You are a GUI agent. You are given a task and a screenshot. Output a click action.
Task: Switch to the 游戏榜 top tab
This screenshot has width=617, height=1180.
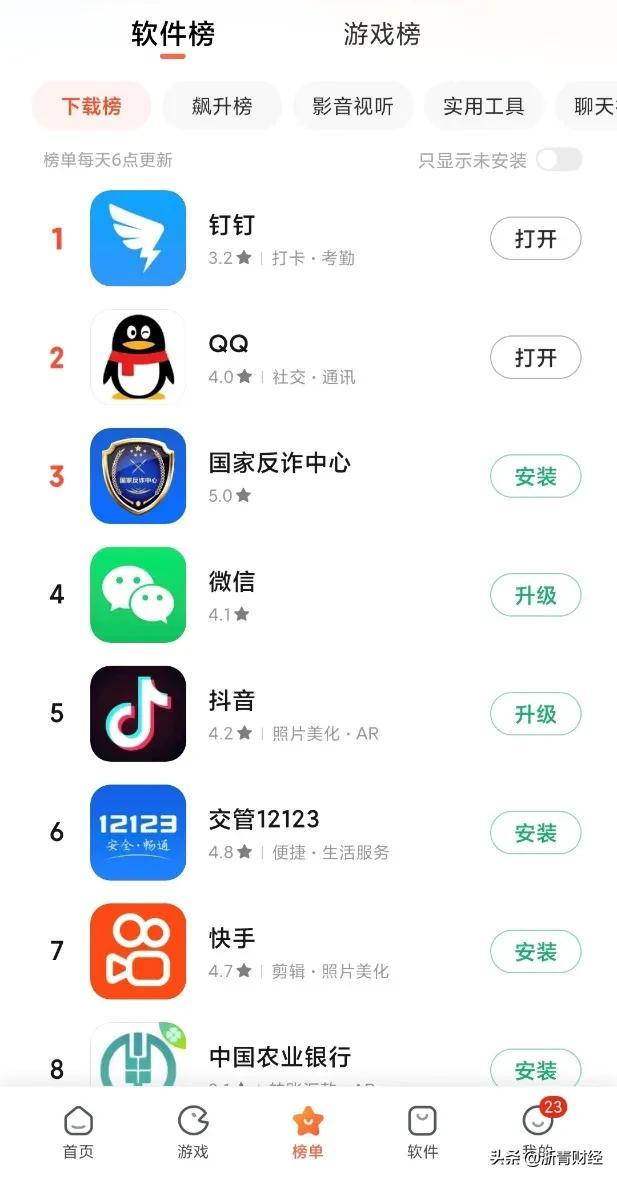(x=382, y=34)
